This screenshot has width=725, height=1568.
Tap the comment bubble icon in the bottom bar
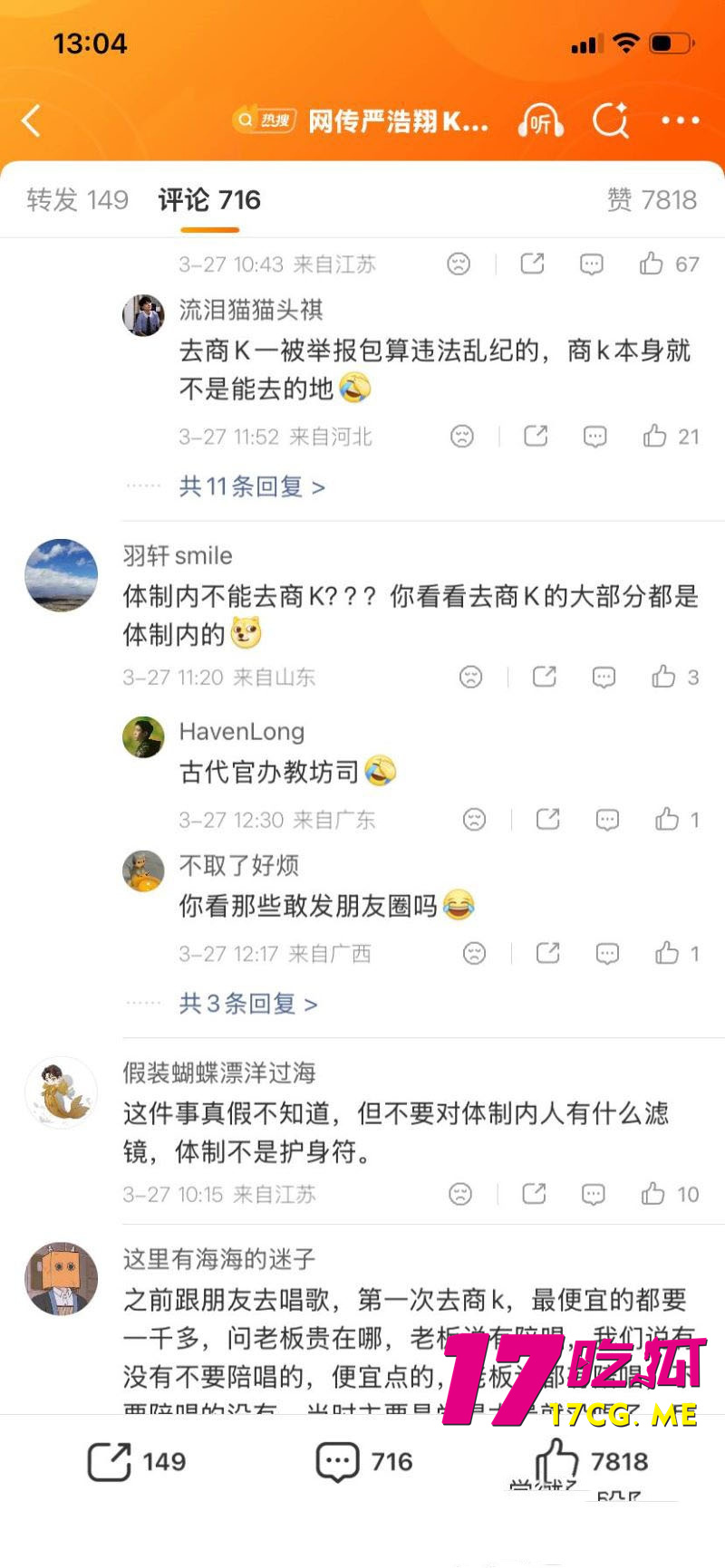336,1460
